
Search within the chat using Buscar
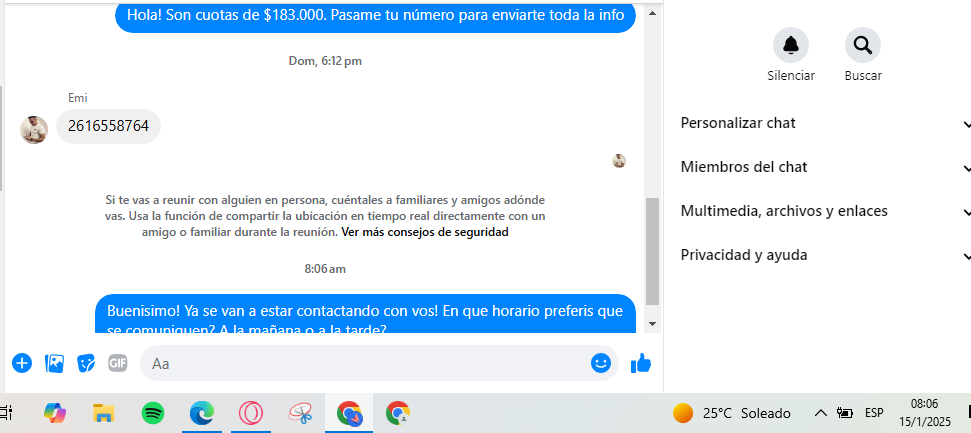(x=862, y=45)
